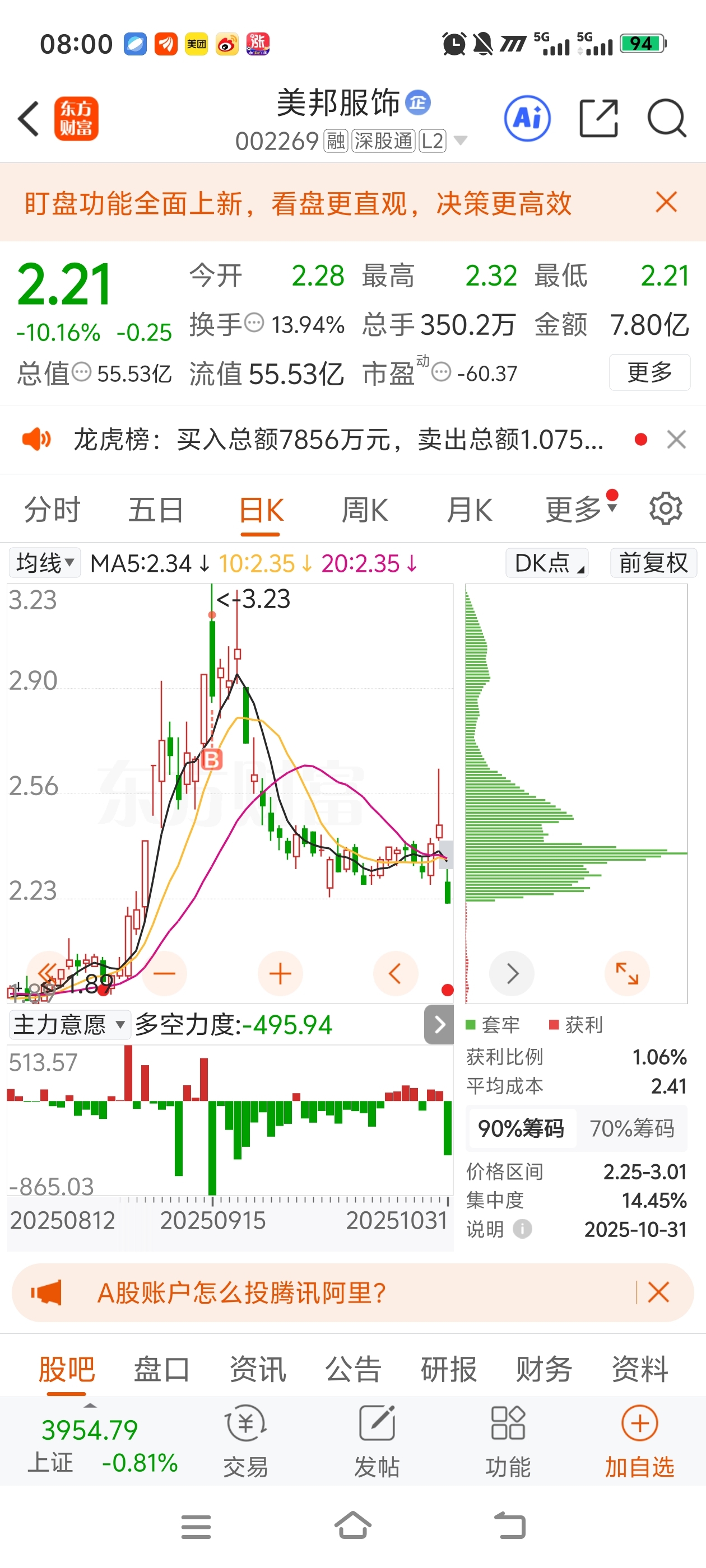Viewport: 706px width, 1568px height.
Task: Zoom in the K-line chart with plus
Action: tap(280, 974)
